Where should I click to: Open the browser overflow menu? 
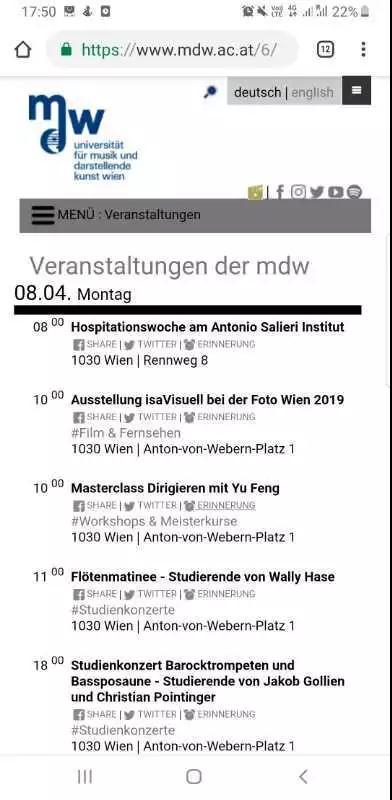tap(363, 49)
